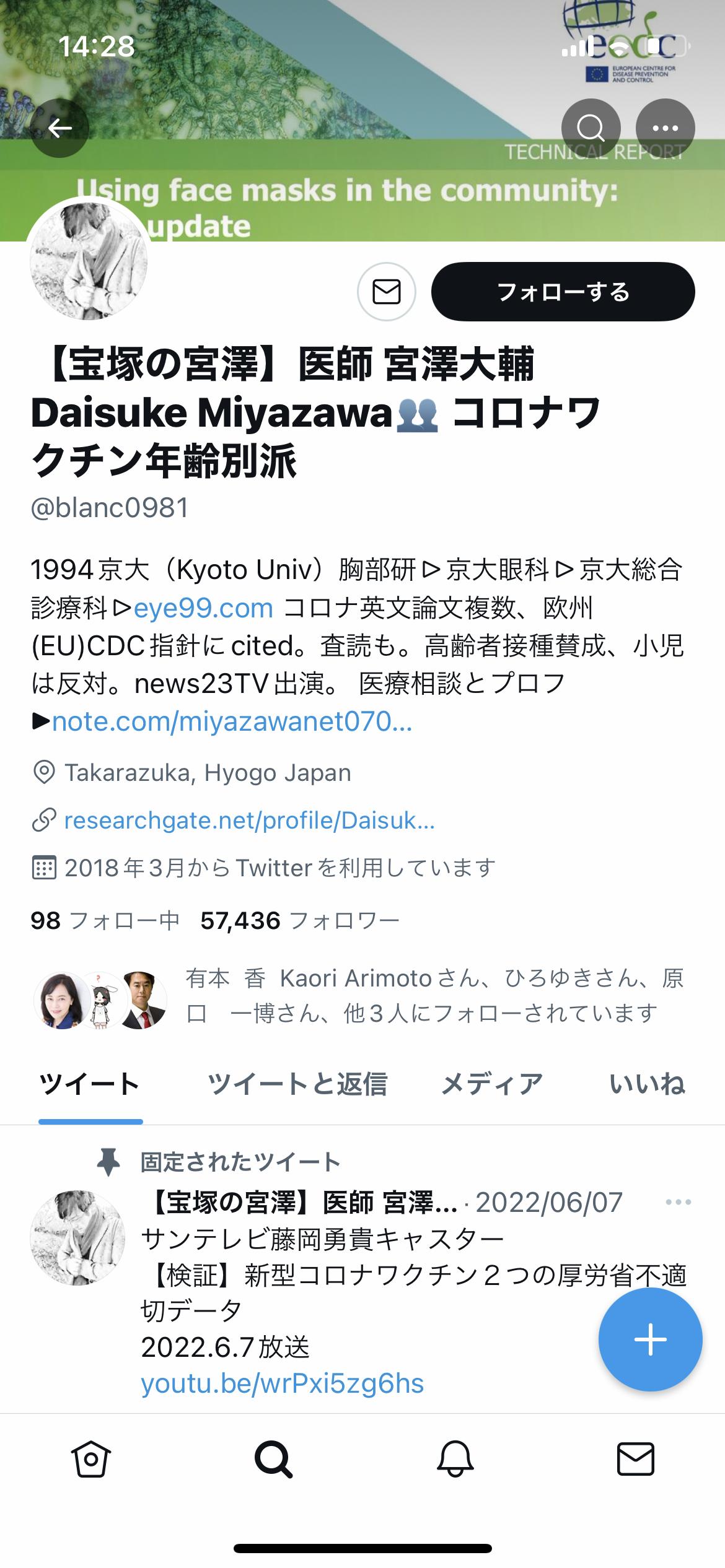Open the note.com/miyazawanet070 link
This screenshot has width=725, height=1568.
pos(232,721)
